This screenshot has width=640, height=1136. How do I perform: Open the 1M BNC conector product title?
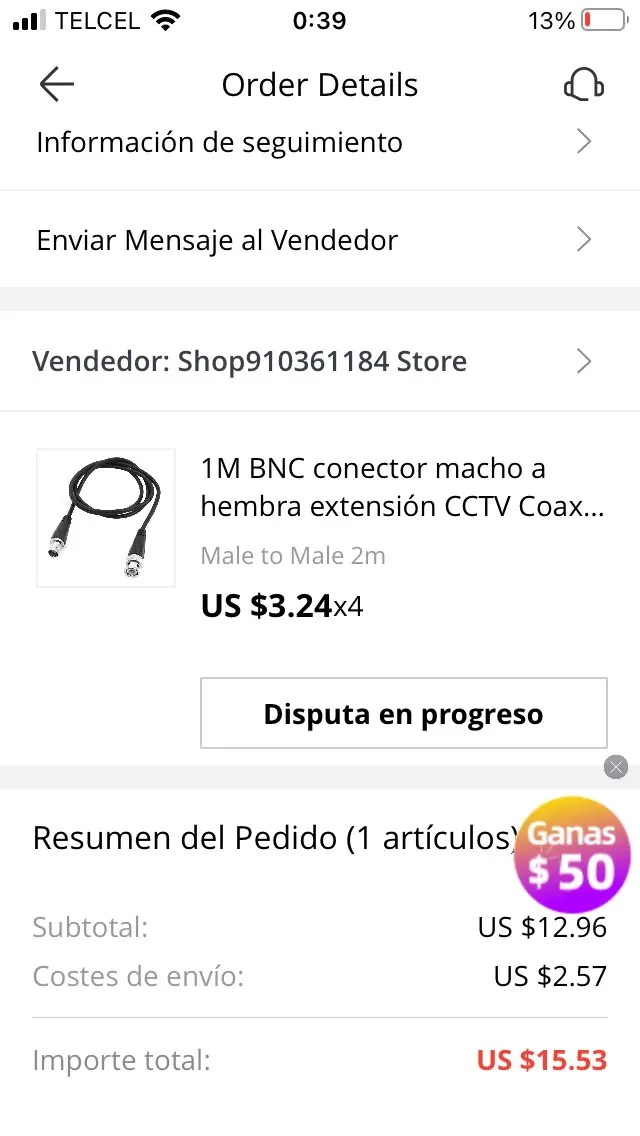402,487
